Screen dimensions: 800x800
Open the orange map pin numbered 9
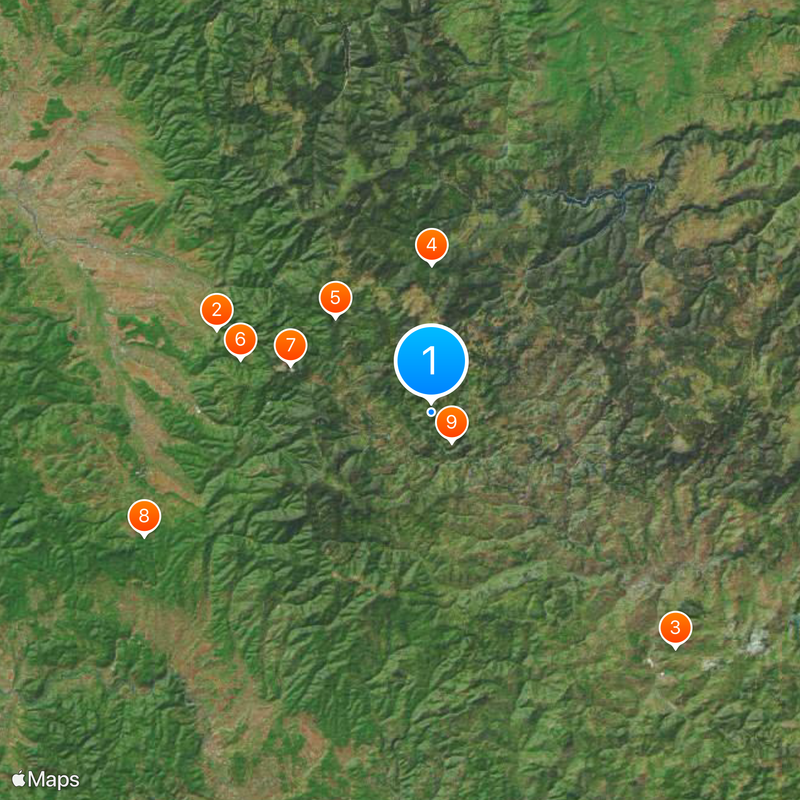[452, 424]
